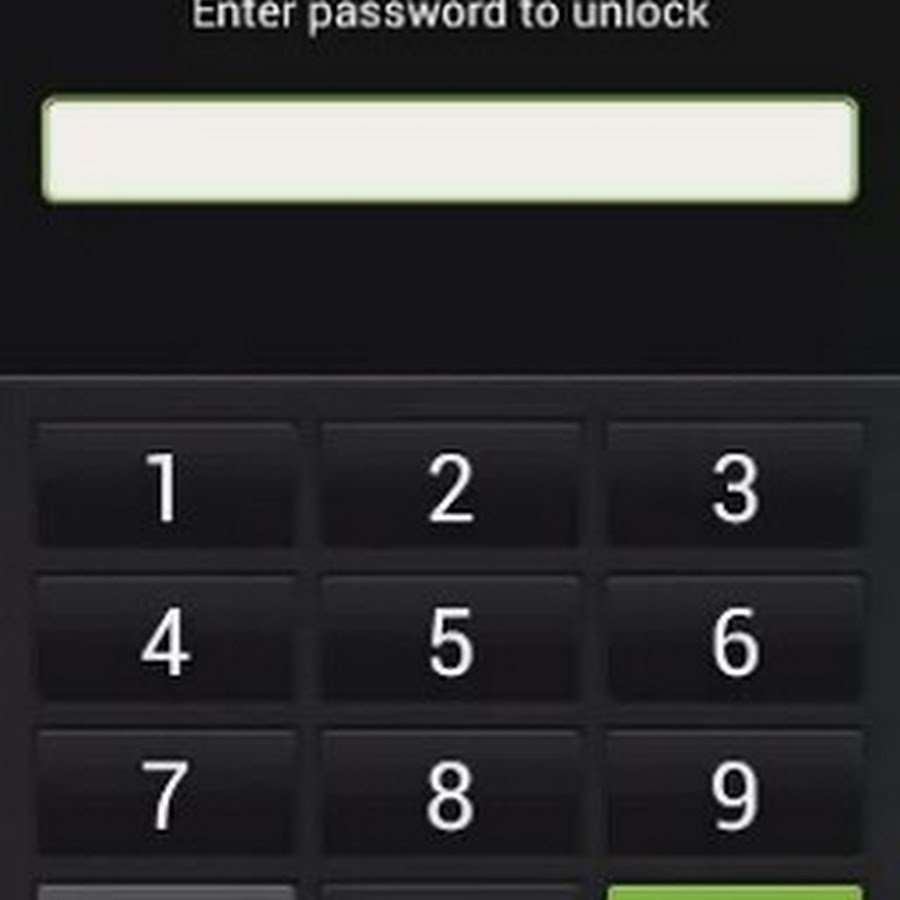Viewport: 900px width, 900px height.
Task: Enter digit 9 on the keypad
Action: point(735,794)
